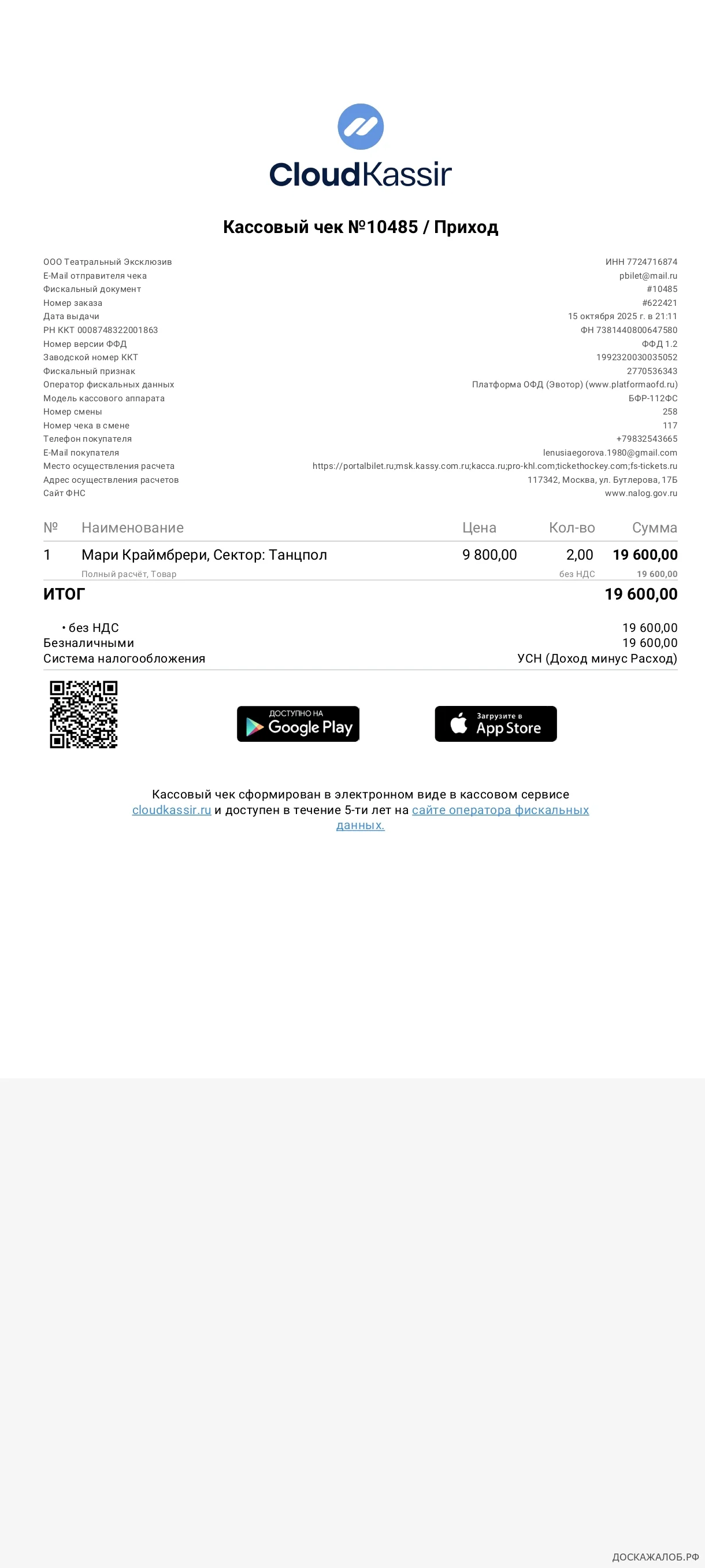705x1568 pixels.
Task: Open the fiscal data operator site link
Action: tap(500, 810)
